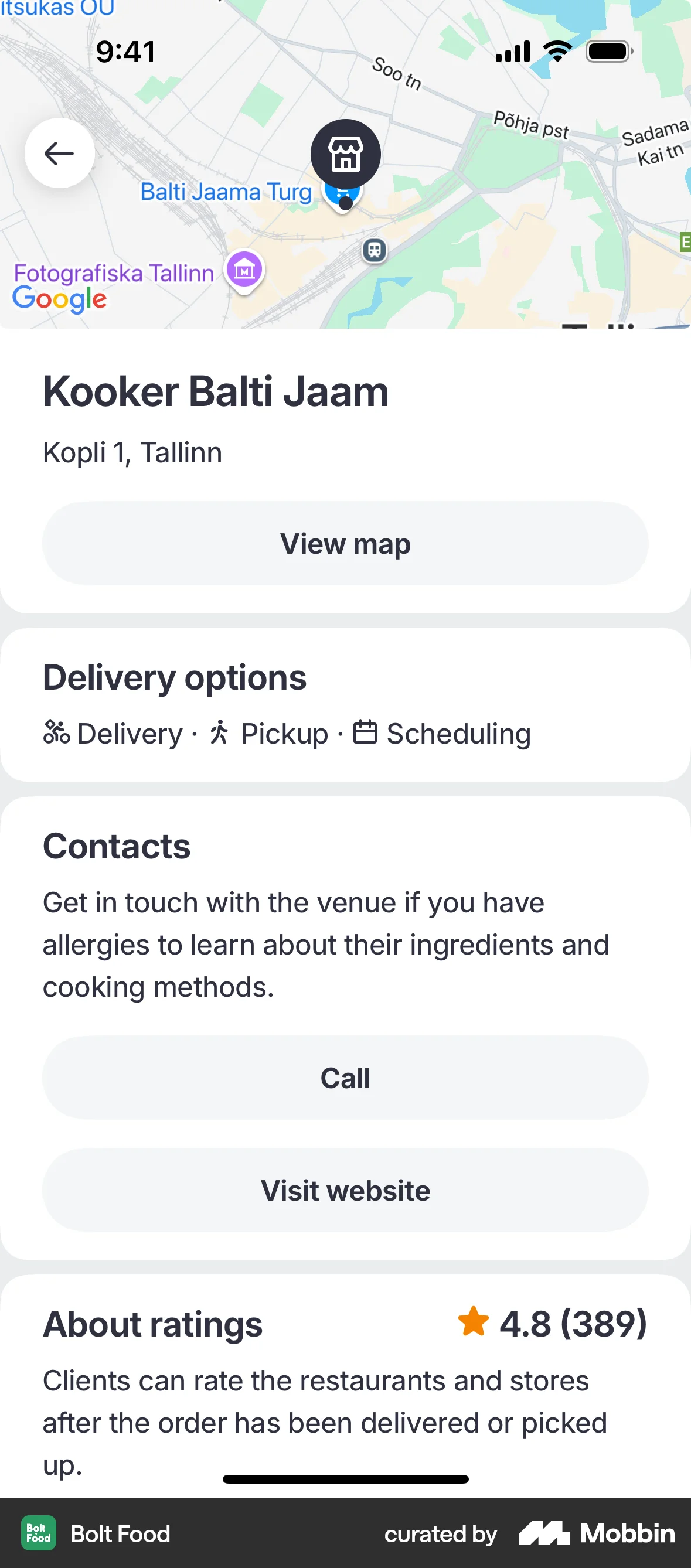Tap the train station icon on the map
The width and height of the screenshot is (691, 1568).
[x=375, y=250]
